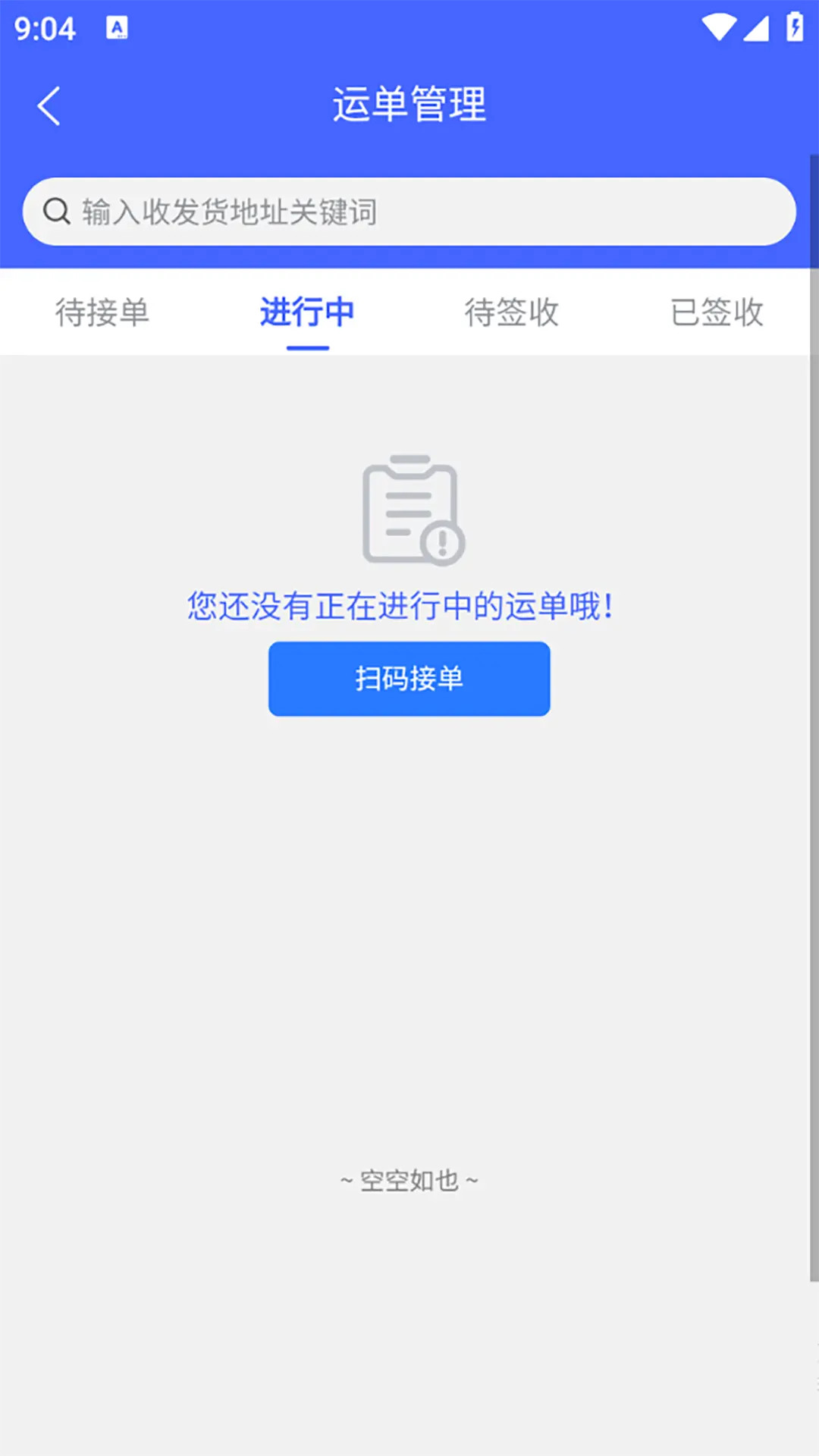Switch to the 待接单 tab
This screenshot has width=819, height=1456.
click(x=102, y=312)
